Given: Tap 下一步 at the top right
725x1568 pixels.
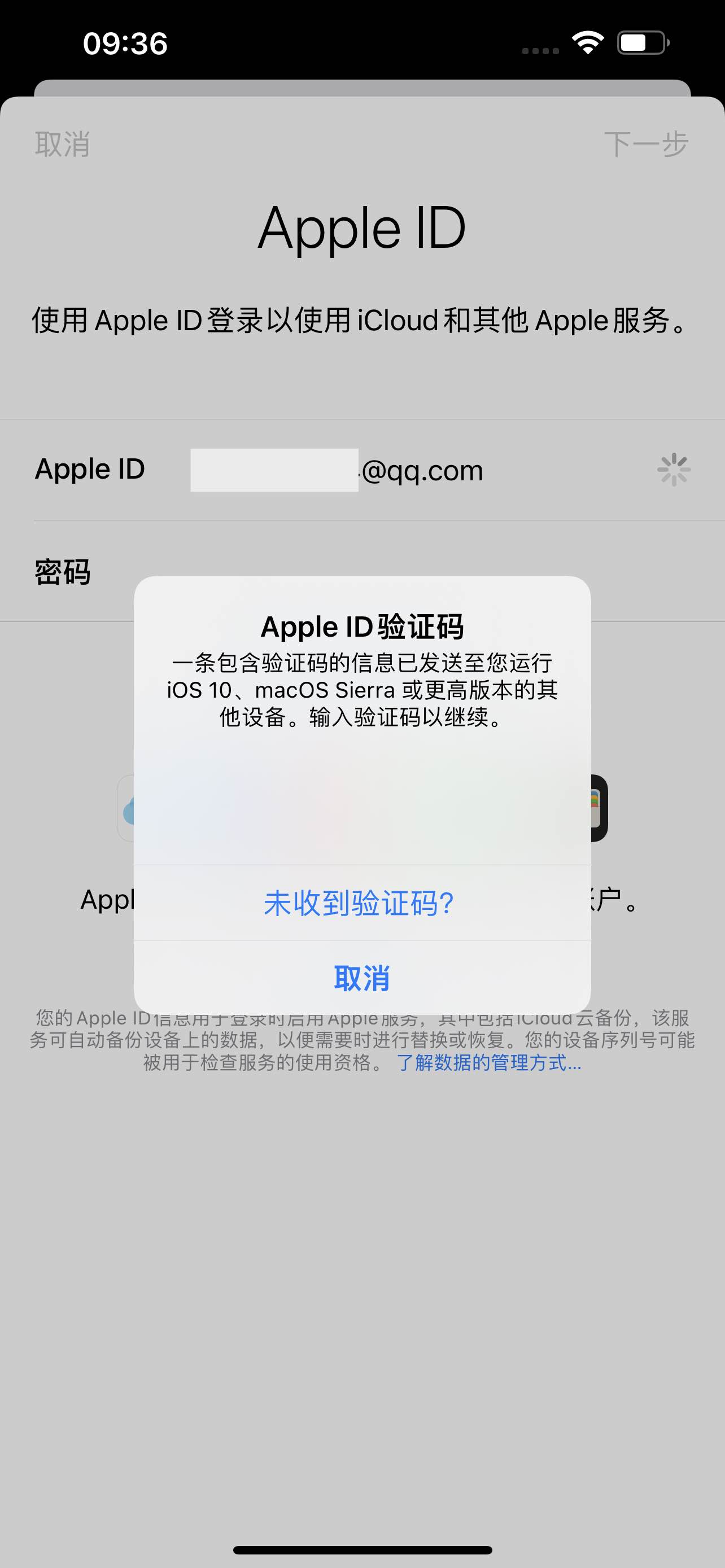Looking at the screenshot, I should pyautogui.click(x=645, y=144).
